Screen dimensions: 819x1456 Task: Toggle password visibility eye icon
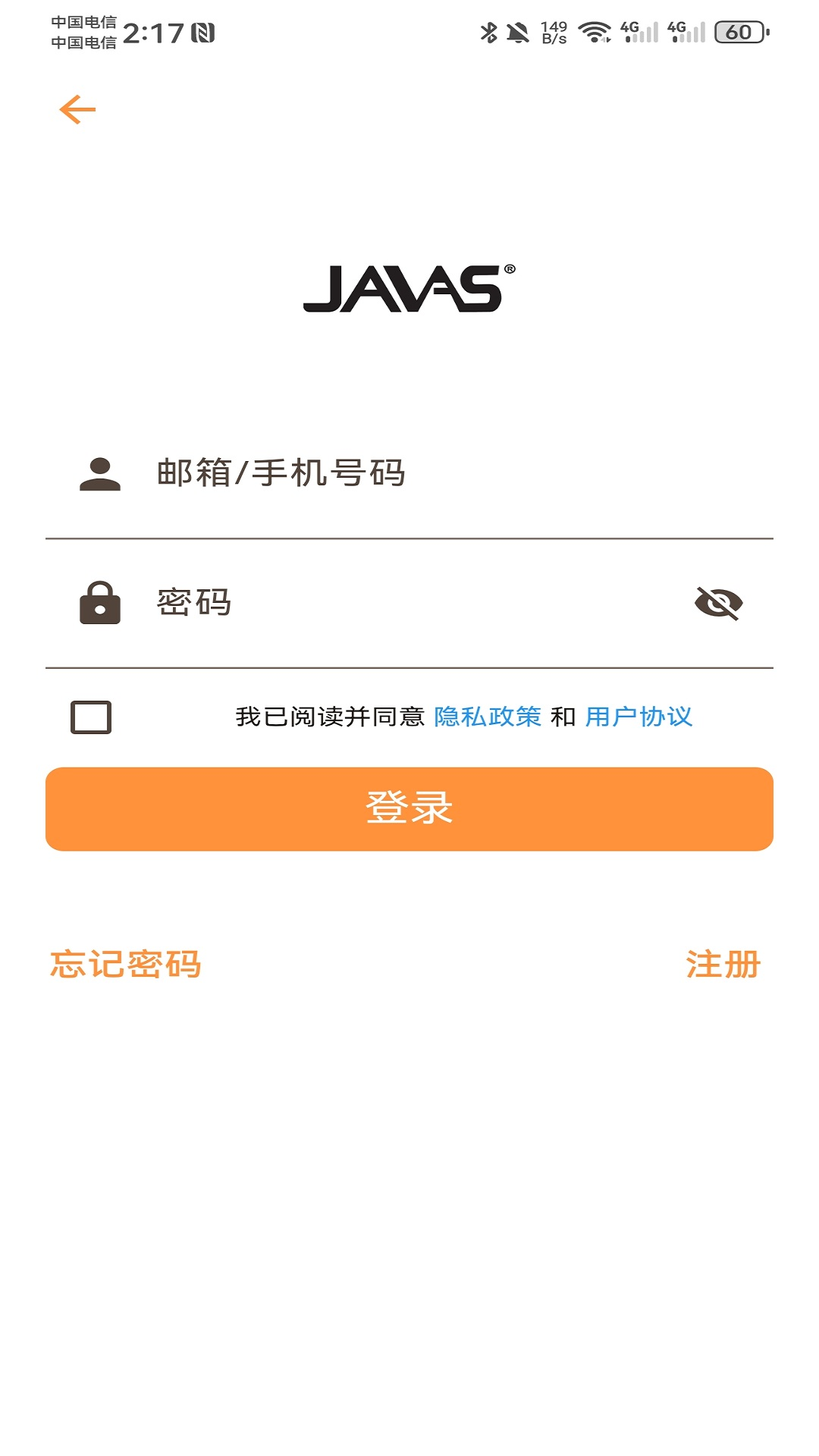(x=718, y=604)
